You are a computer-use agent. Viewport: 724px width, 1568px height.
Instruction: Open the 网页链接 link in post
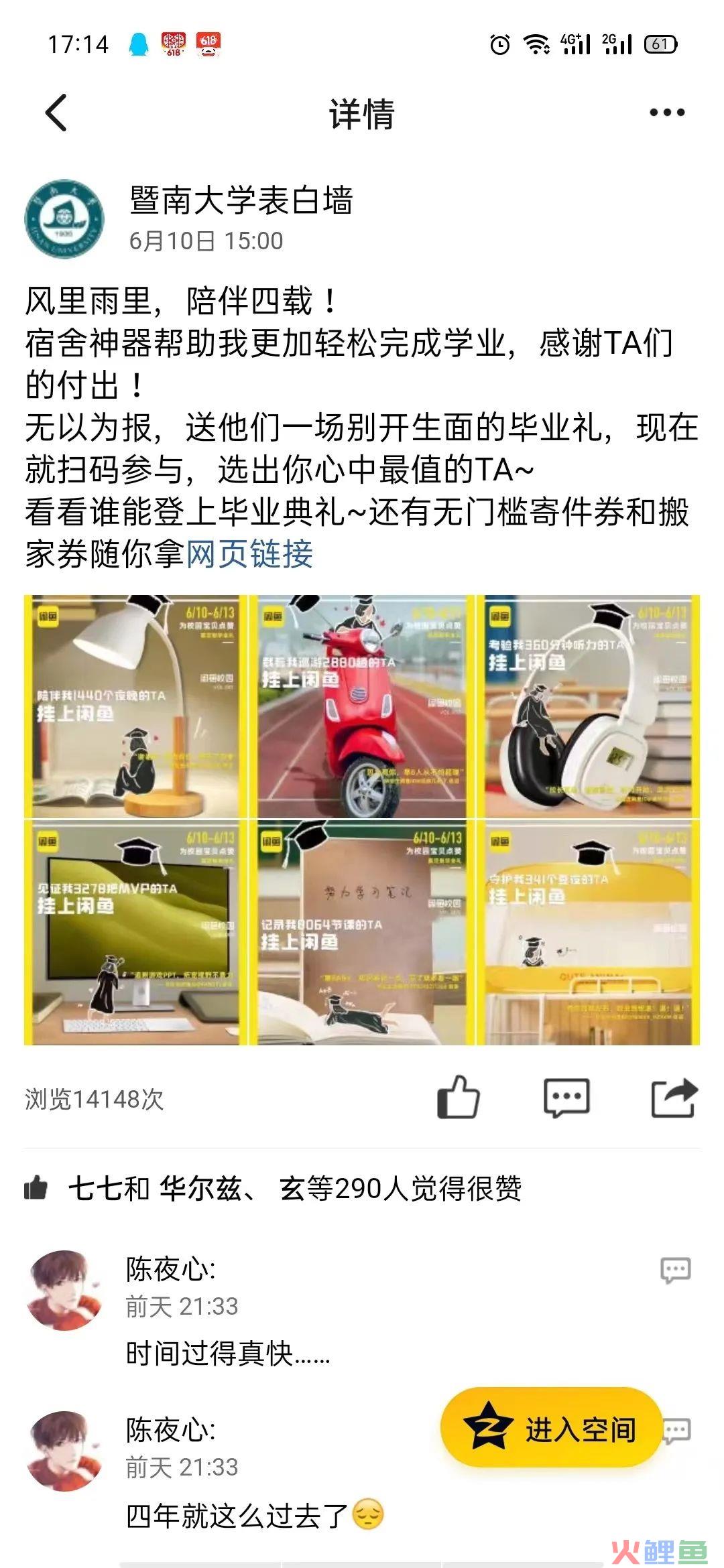[x=249, y=554]
